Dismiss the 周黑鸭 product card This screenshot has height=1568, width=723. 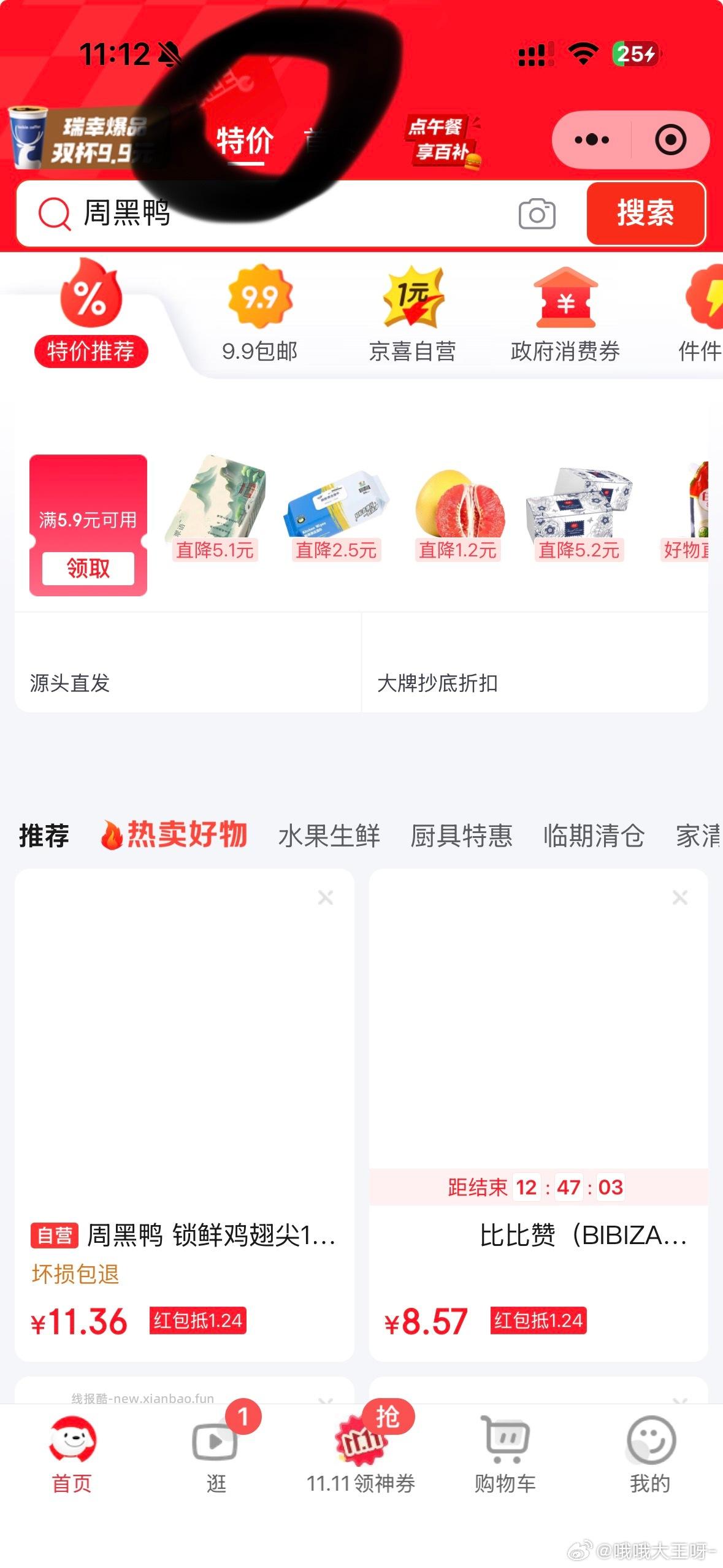click(x=326, y=897)
